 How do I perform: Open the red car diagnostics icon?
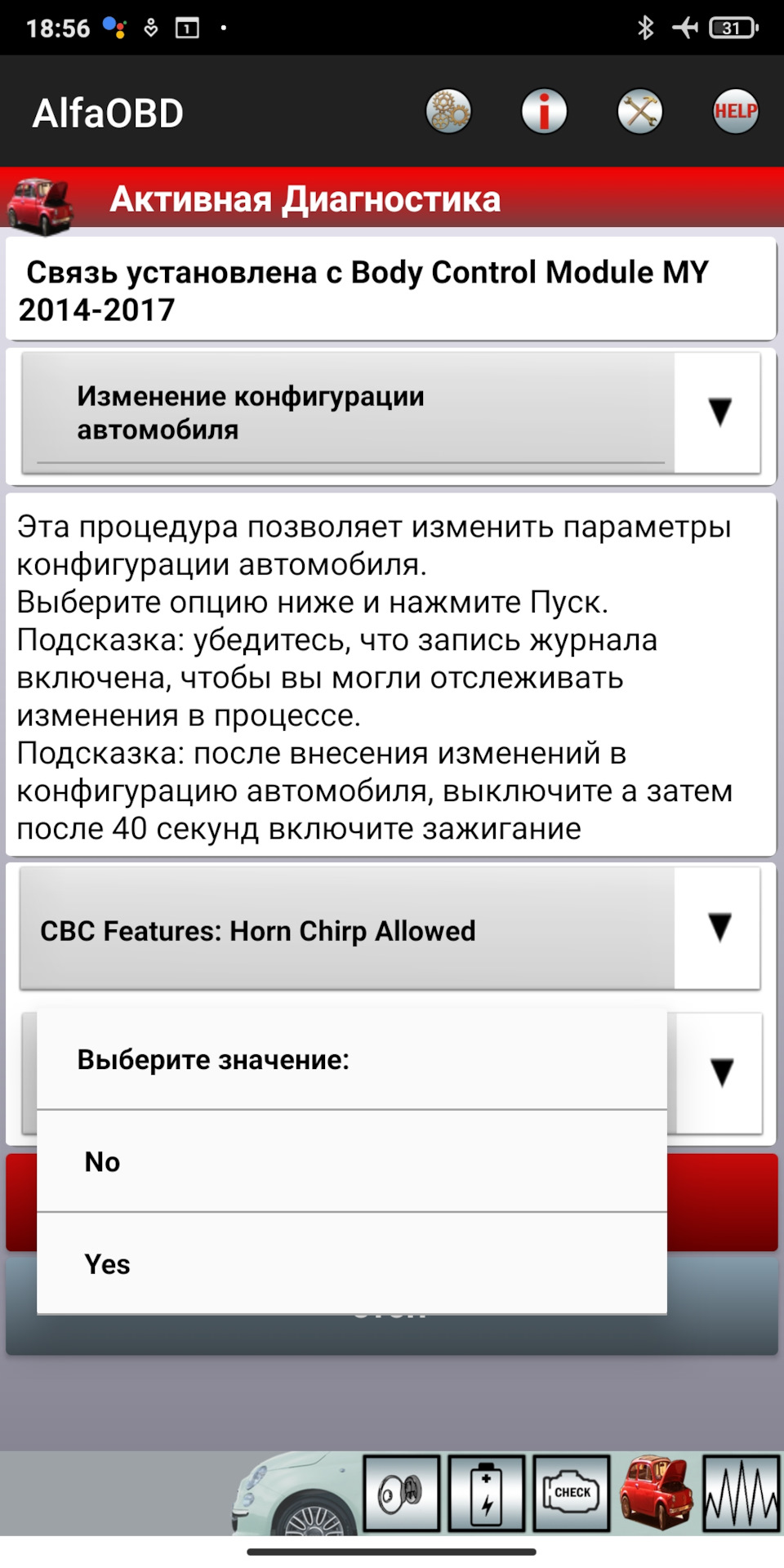[656, 1494]
